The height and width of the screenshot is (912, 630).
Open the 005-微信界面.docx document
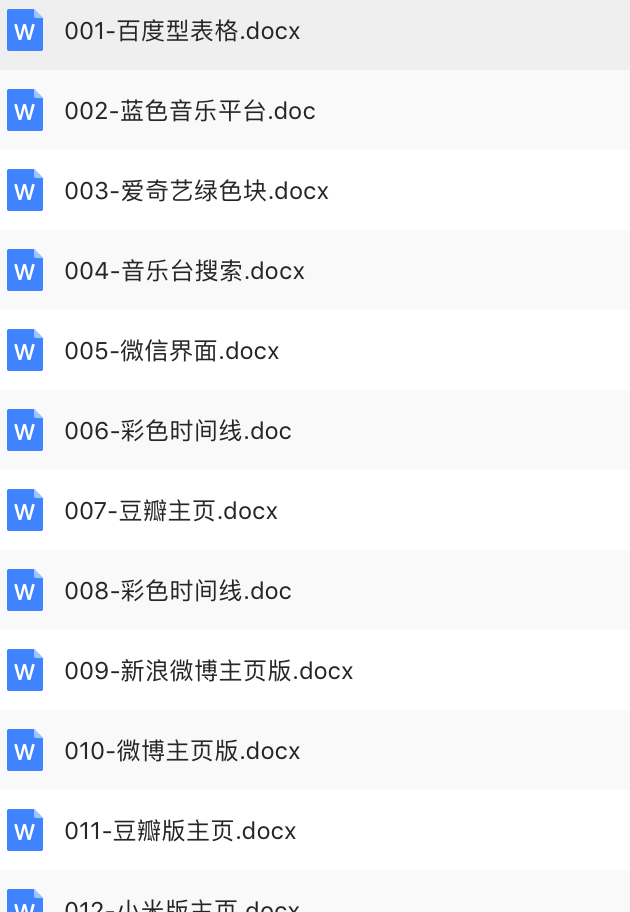[171, 351]
